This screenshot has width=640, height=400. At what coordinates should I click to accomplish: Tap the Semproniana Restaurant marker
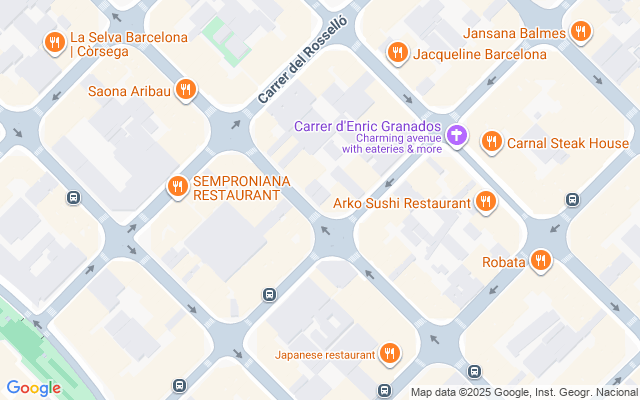click(177, 186)
